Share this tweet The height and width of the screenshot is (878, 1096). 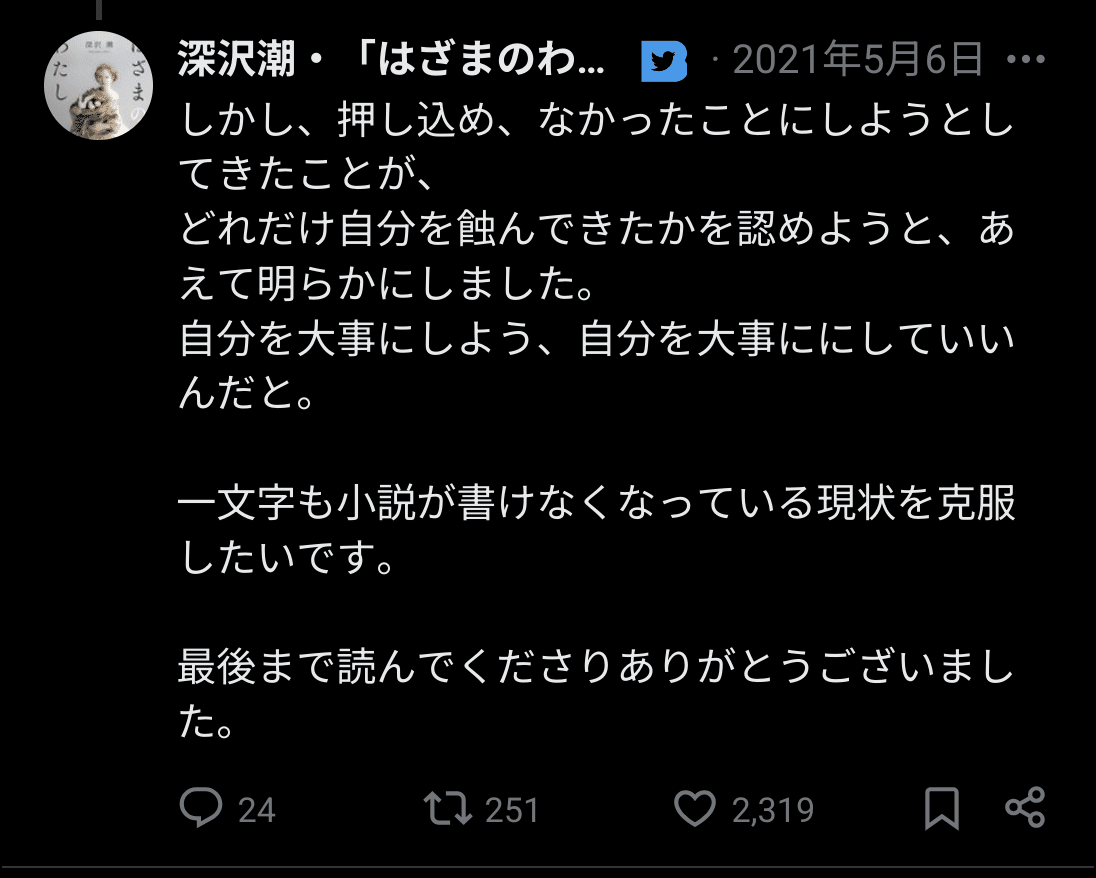[1024, 808]
